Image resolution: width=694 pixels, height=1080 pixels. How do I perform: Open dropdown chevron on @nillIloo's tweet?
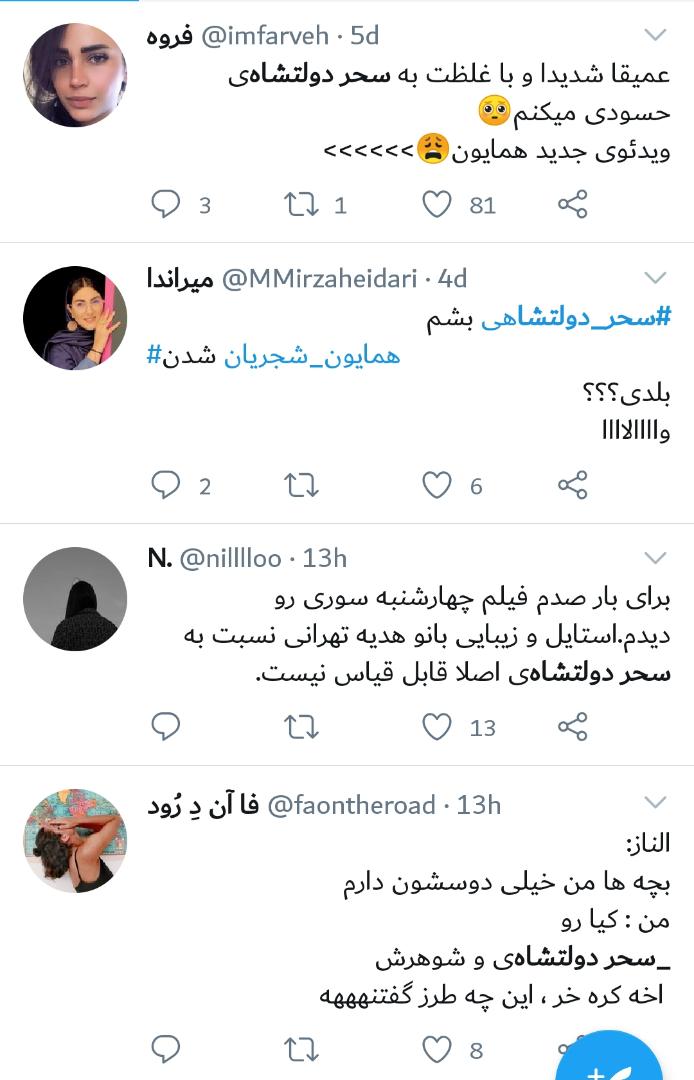coord(655,558)
